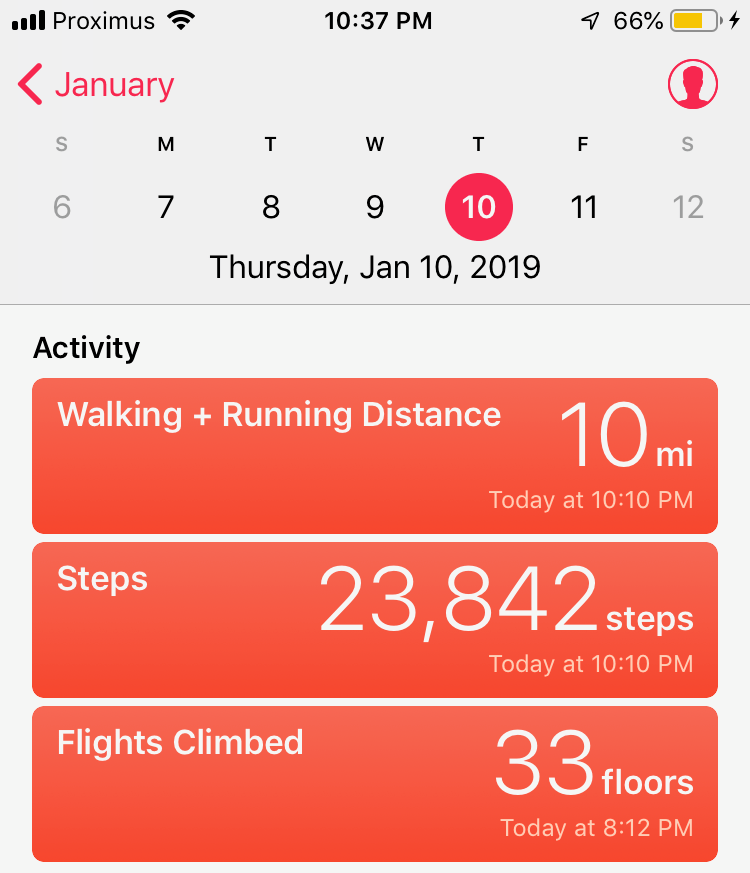Open the Walking + Running Distance card
The image size is (750, 873).
375,456
